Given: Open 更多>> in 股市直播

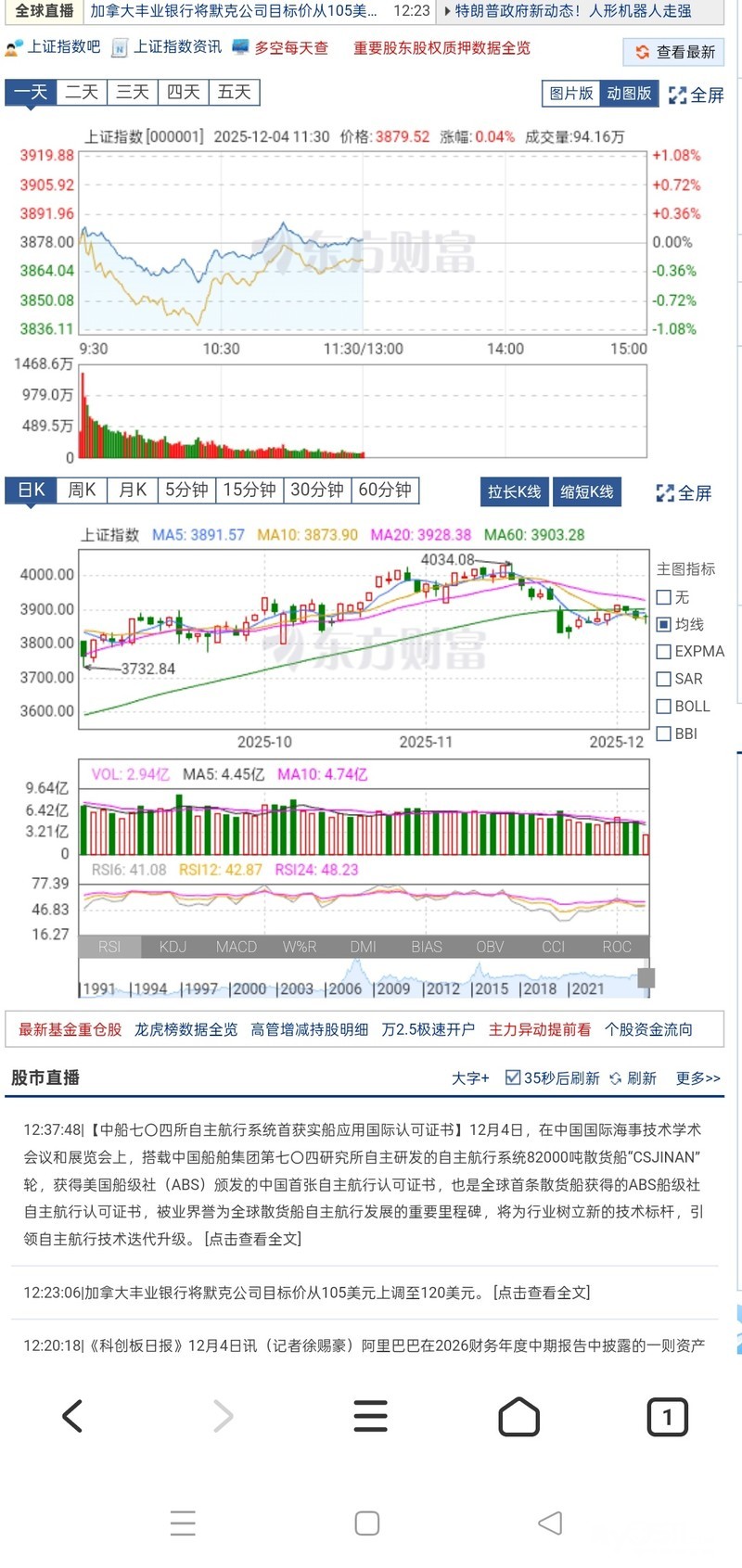Looking at the screenshot, I should pyautogui.click(x=698, y=1077).
